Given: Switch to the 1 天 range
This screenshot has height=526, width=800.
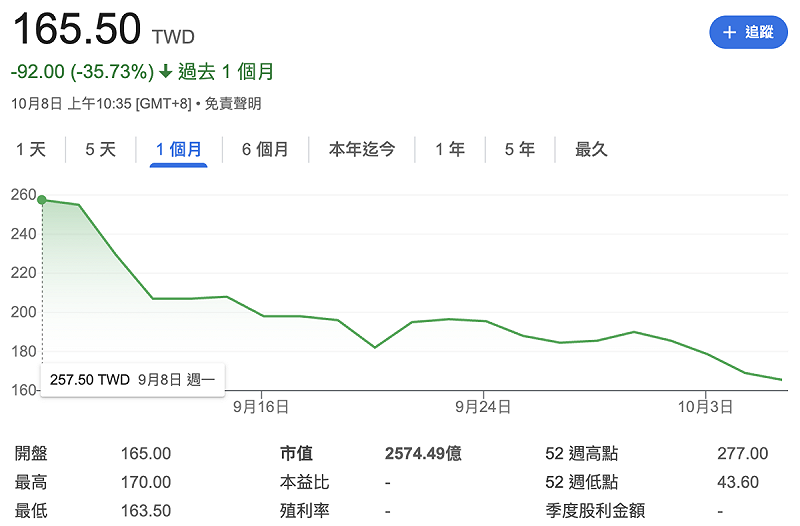Looking at the screenshot, I should 31,150.
